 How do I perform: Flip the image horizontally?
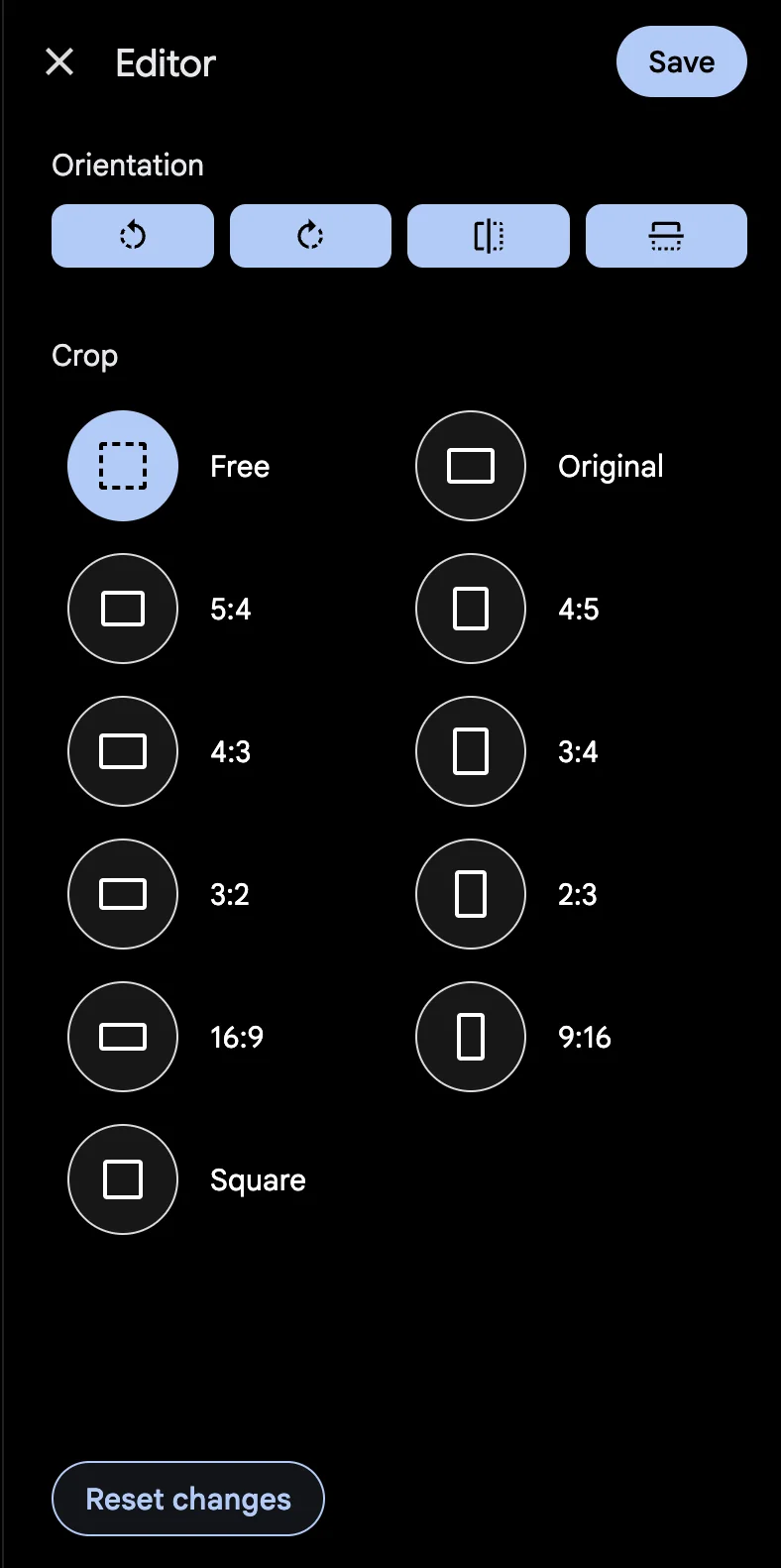(488, 236)
